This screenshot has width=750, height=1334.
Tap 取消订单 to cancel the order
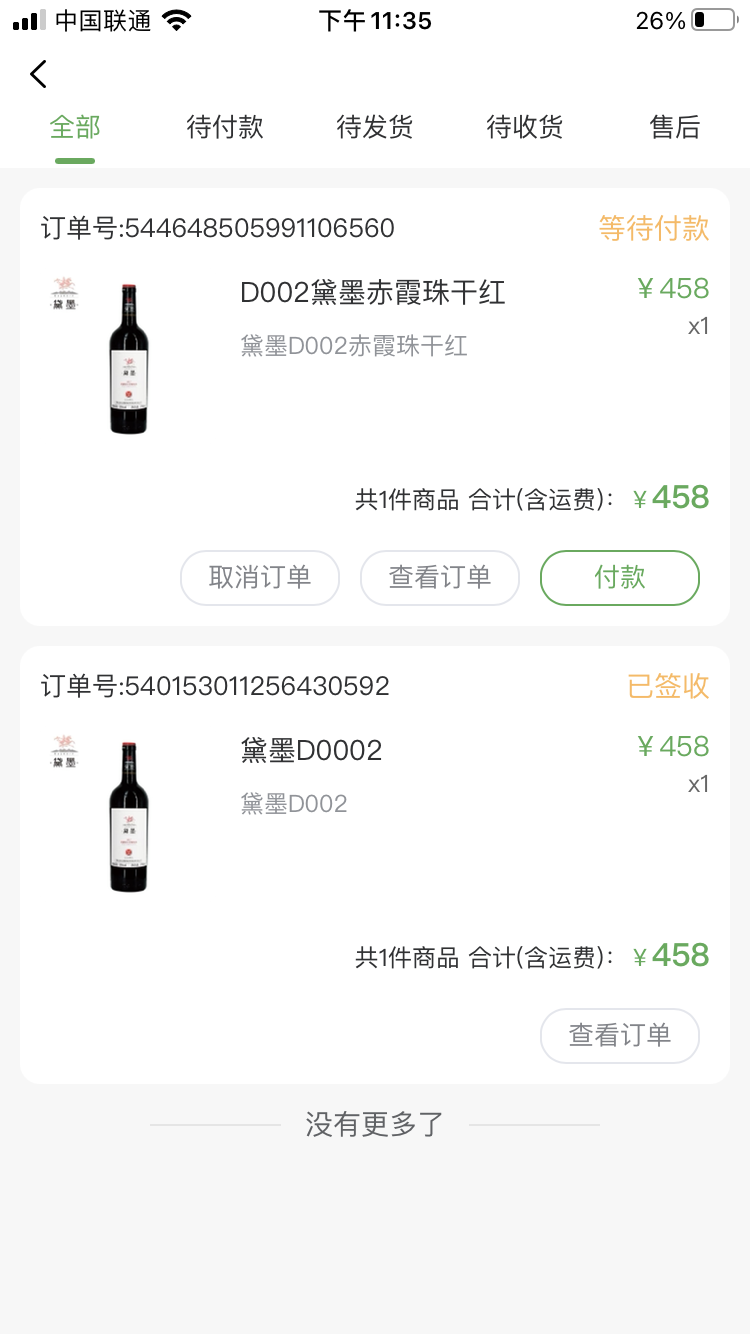click(x=259, y=578)
